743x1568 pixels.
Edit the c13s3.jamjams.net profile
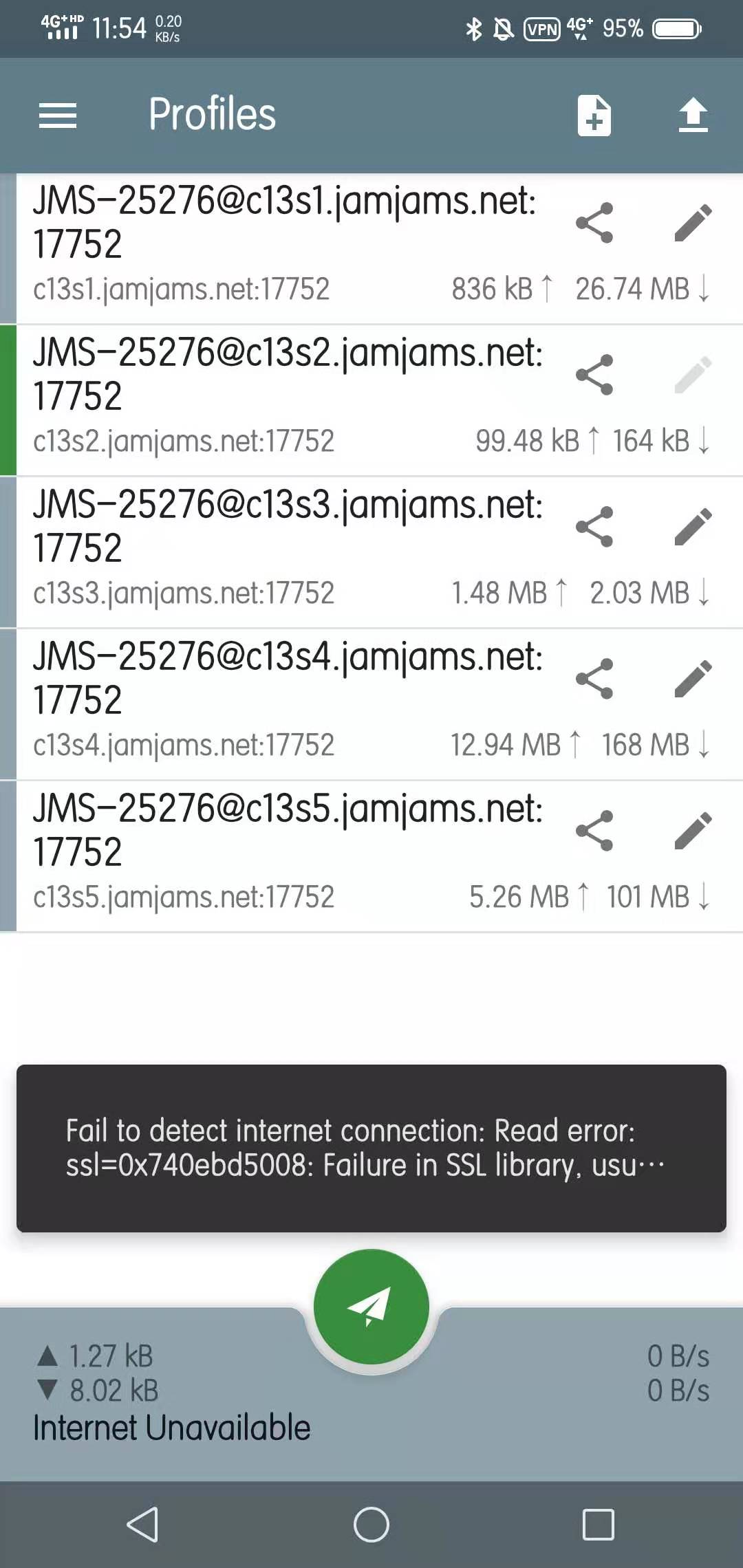pyautogui.click(x=693, y=527)
